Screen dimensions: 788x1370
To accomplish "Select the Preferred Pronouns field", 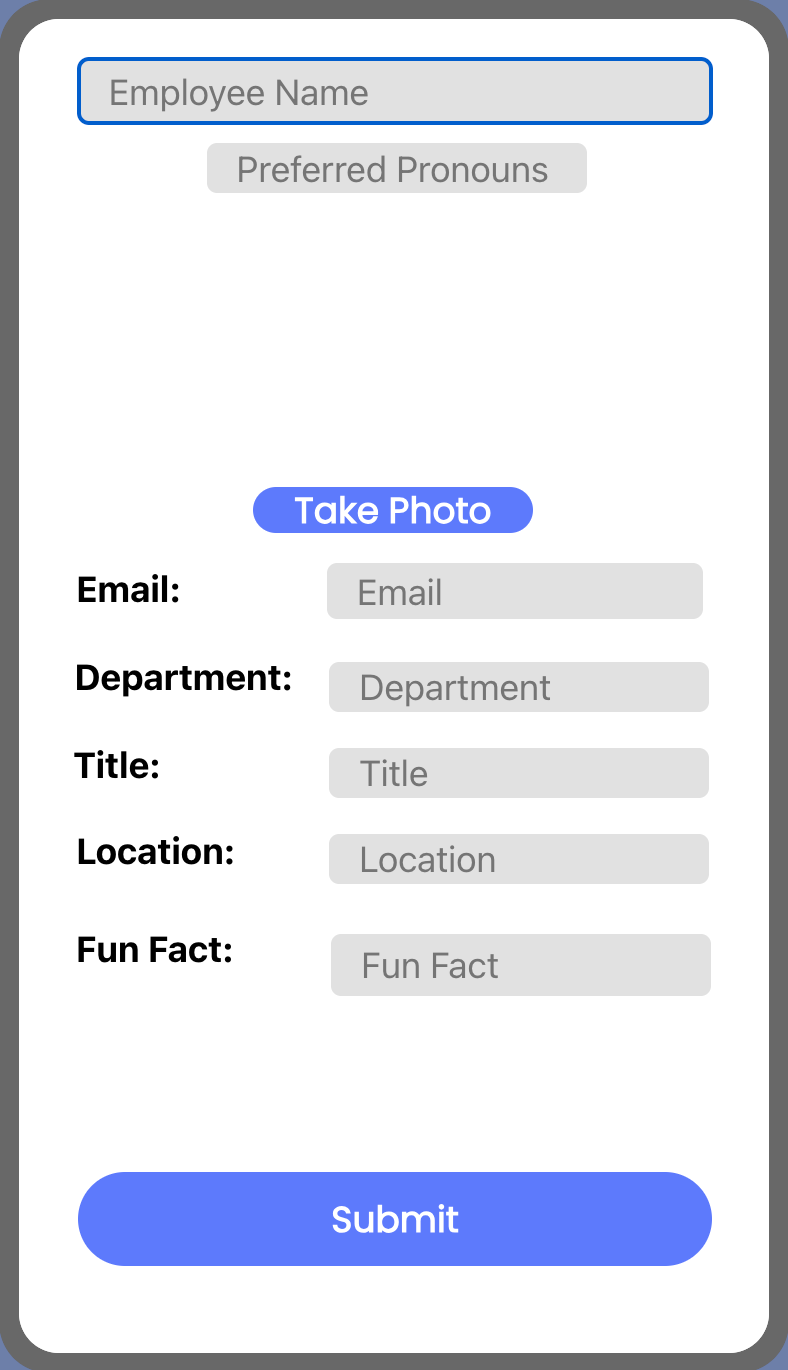I will pyautogui.click(x=397, y=168).
